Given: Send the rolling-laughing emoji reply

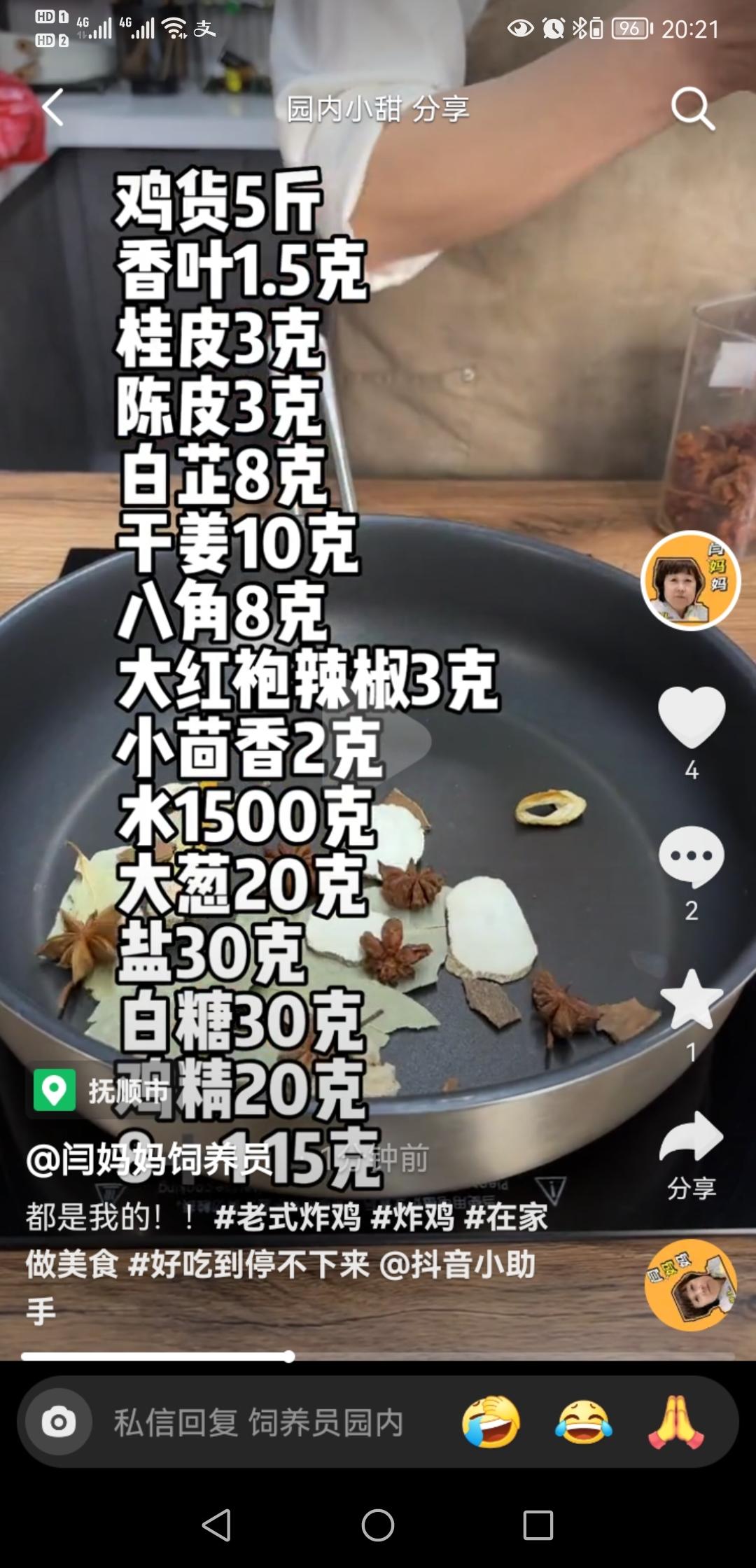Looking at the screenshot, I should point(491,1422).
